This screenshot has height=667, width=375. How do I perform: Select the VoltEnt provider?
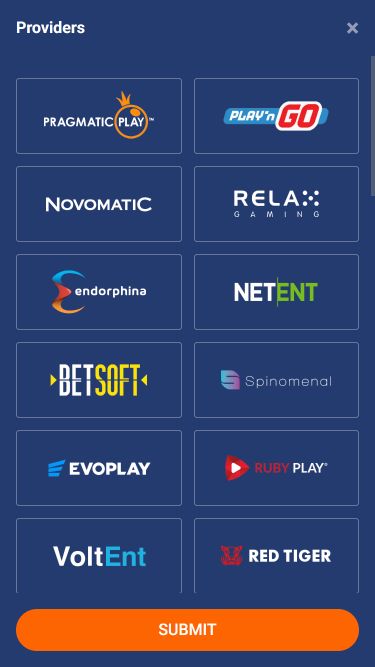pos(99,556)
